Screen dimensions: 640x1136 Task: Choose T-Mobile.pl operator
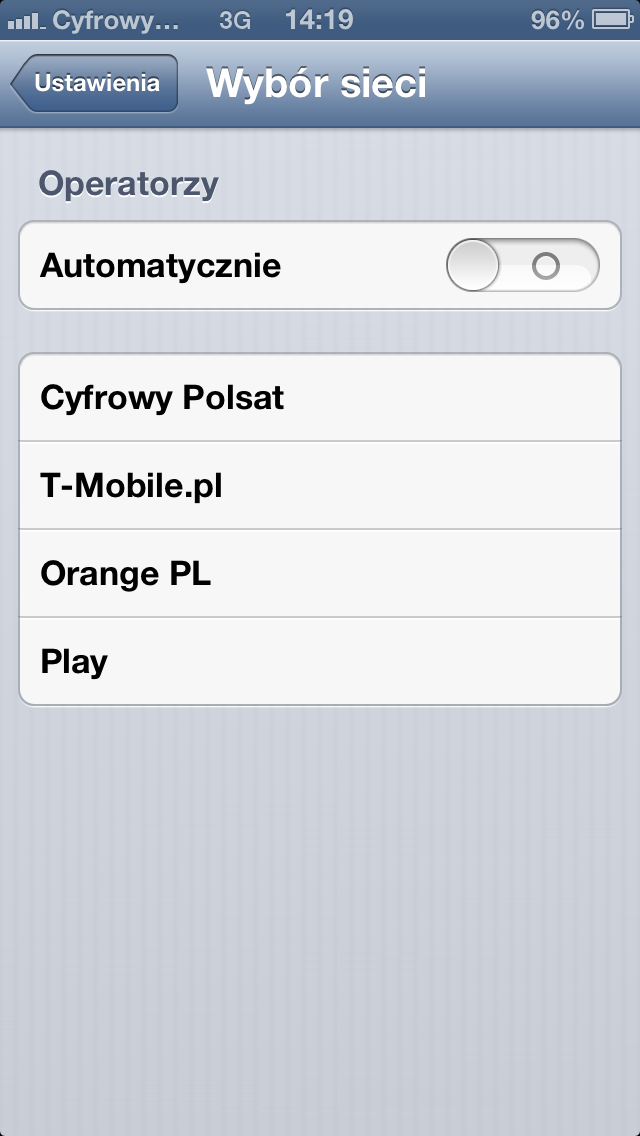click(320, 485)
